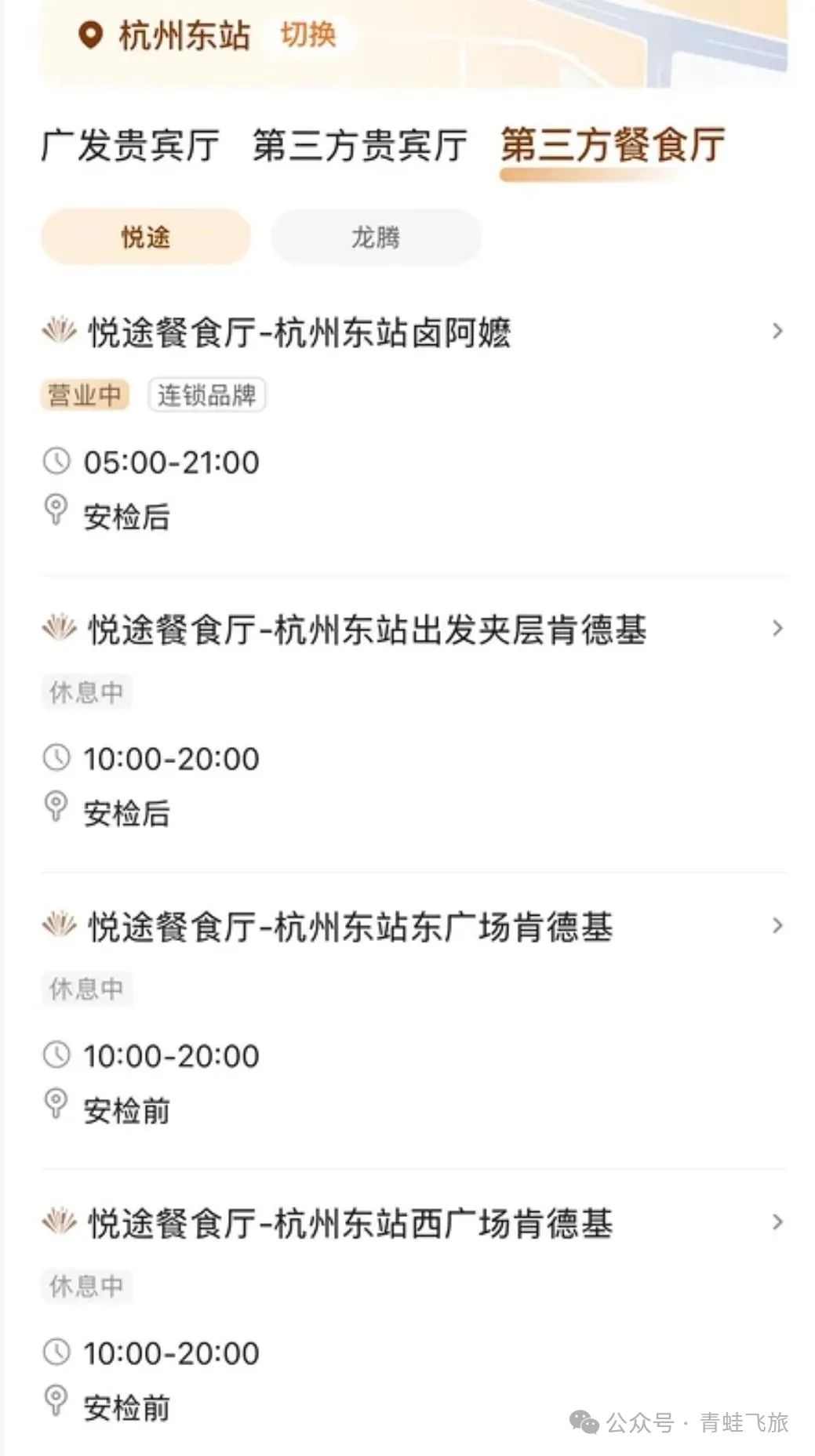The image size is (815, 1456).
Task: Switch to the 广发贵宾厅 tab
Action: [130, 146]
